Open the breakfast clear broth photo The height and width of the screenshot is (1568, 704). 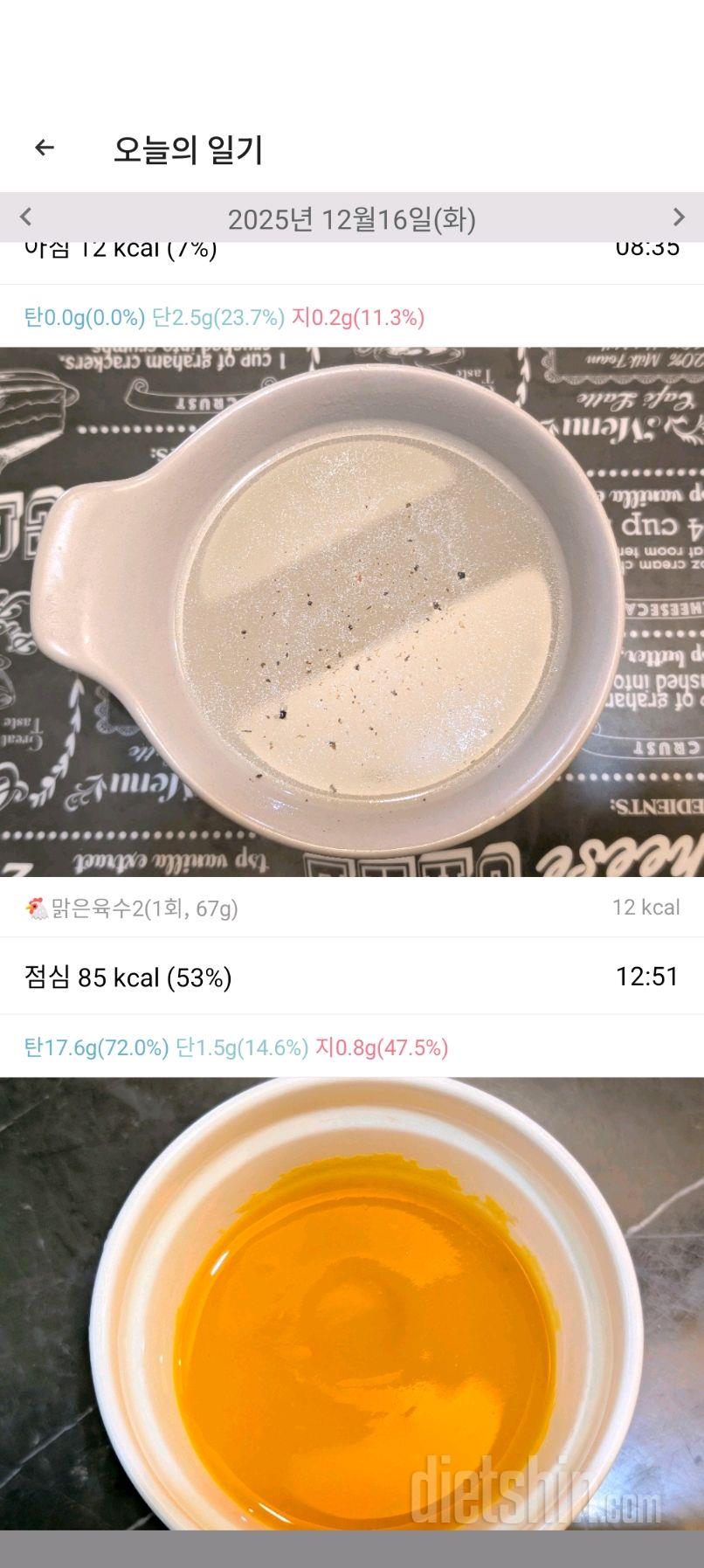[x=351, y=611]
